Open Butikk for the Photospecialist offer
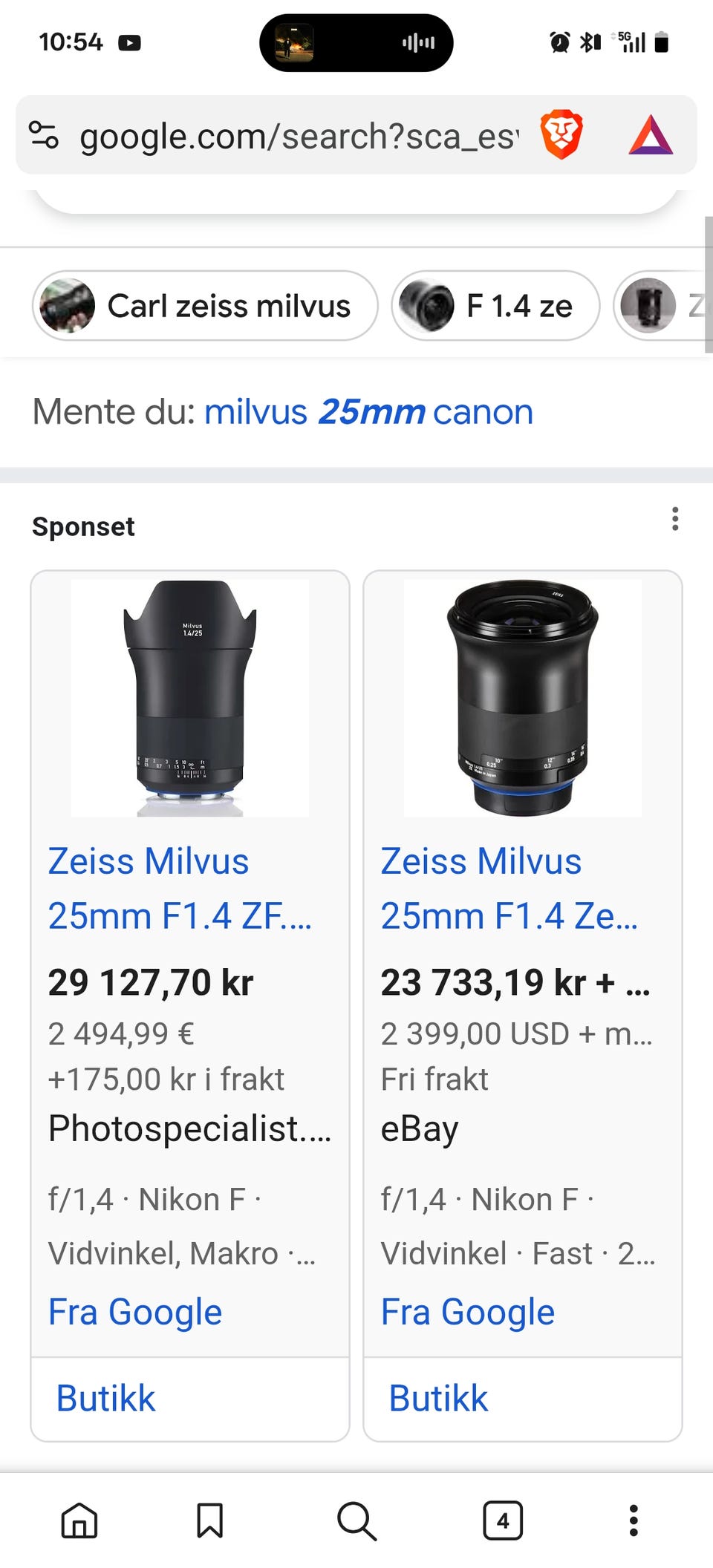 [190, 1399]
